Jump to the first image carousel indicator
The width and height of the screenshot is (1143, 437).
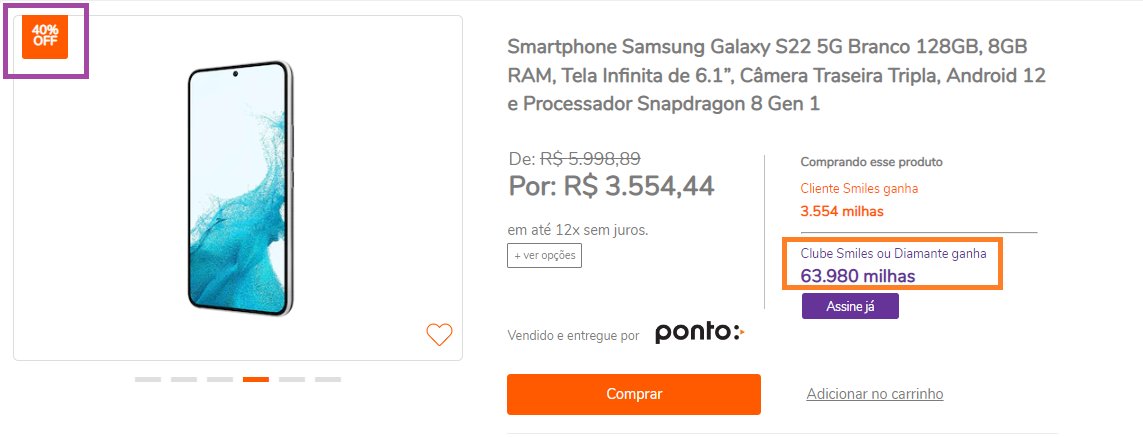(x=148, y=379)
